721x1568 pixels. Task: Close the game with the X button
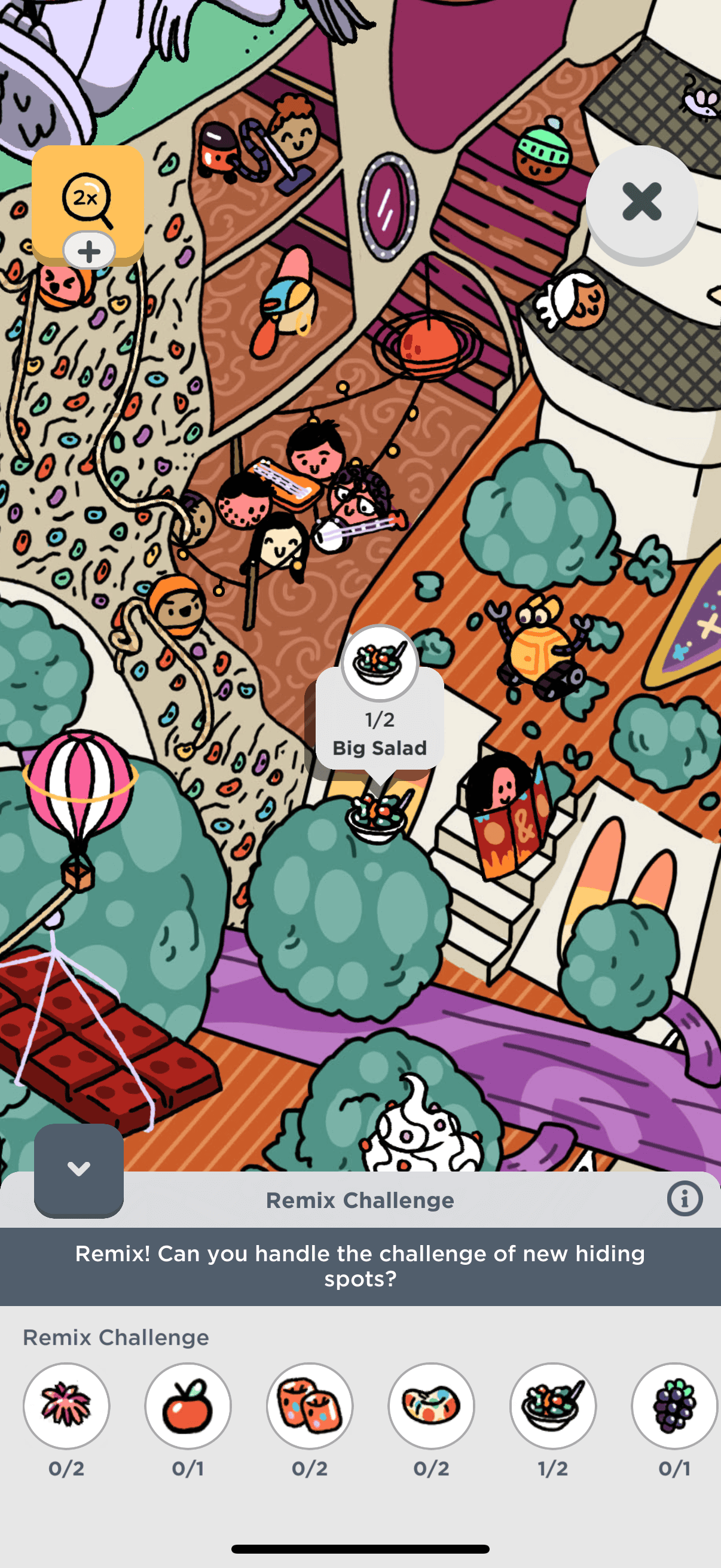point(641,202)
